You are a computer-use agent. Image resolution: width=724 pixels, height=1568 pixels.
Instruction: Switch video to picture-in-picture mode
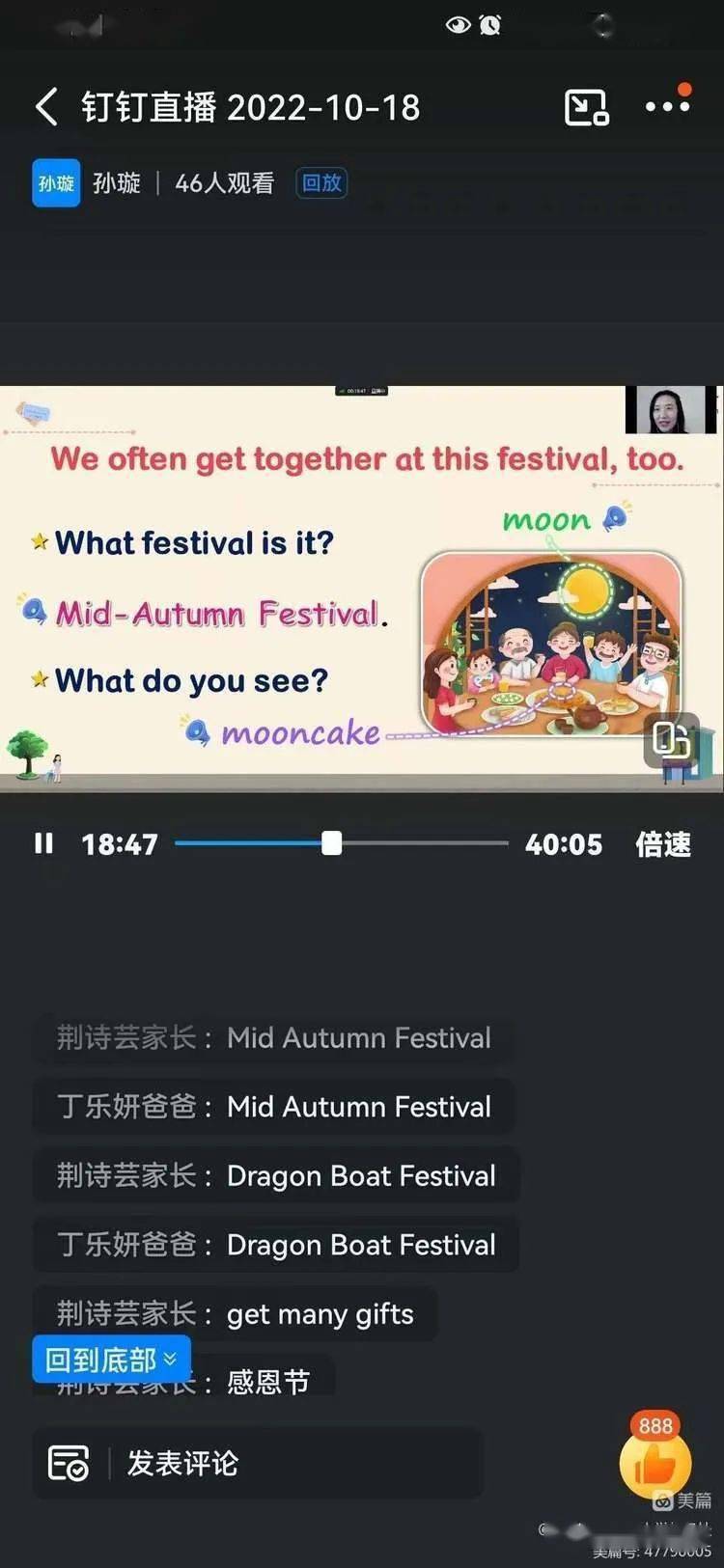tap(586, 107)
